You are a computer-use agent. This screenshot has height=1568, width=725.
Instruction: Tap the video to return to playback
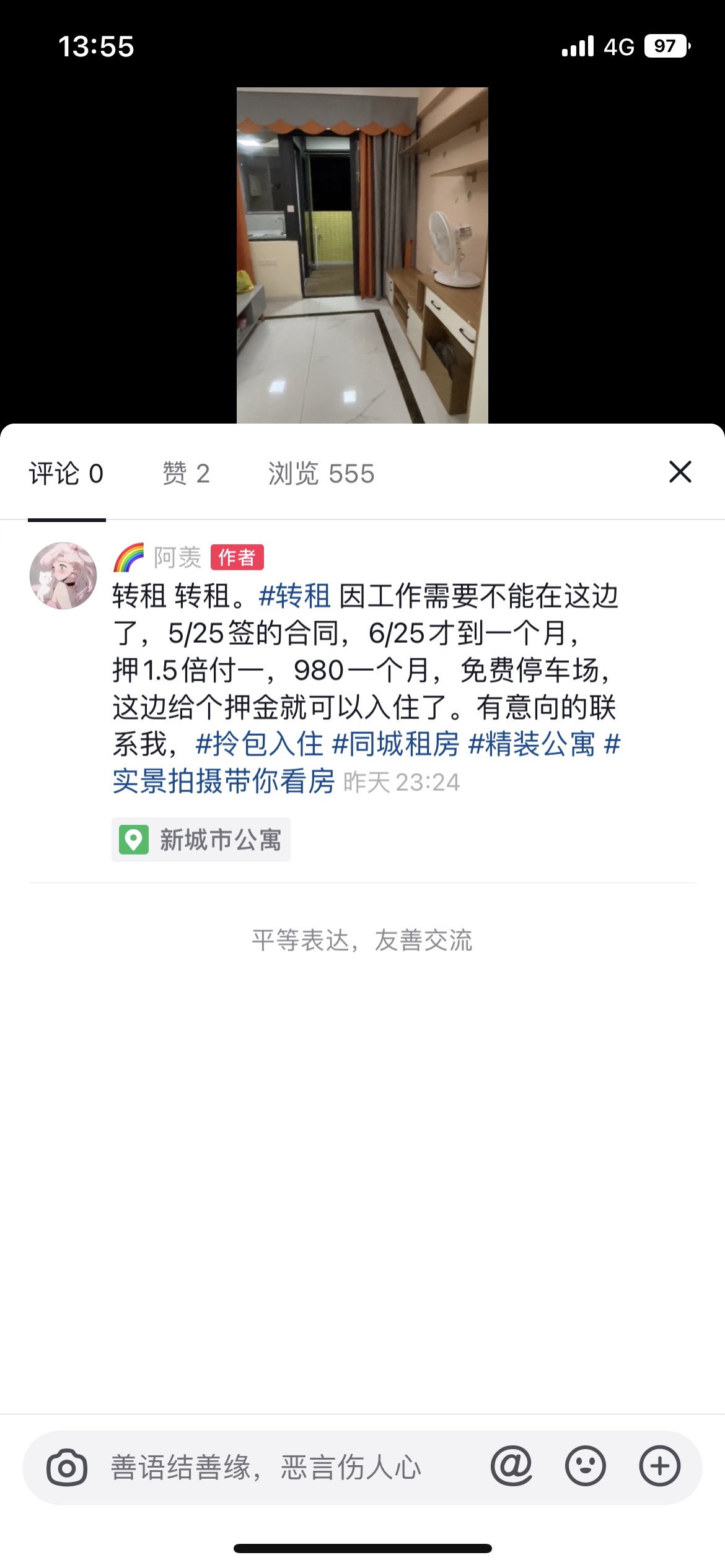[362, 255]
